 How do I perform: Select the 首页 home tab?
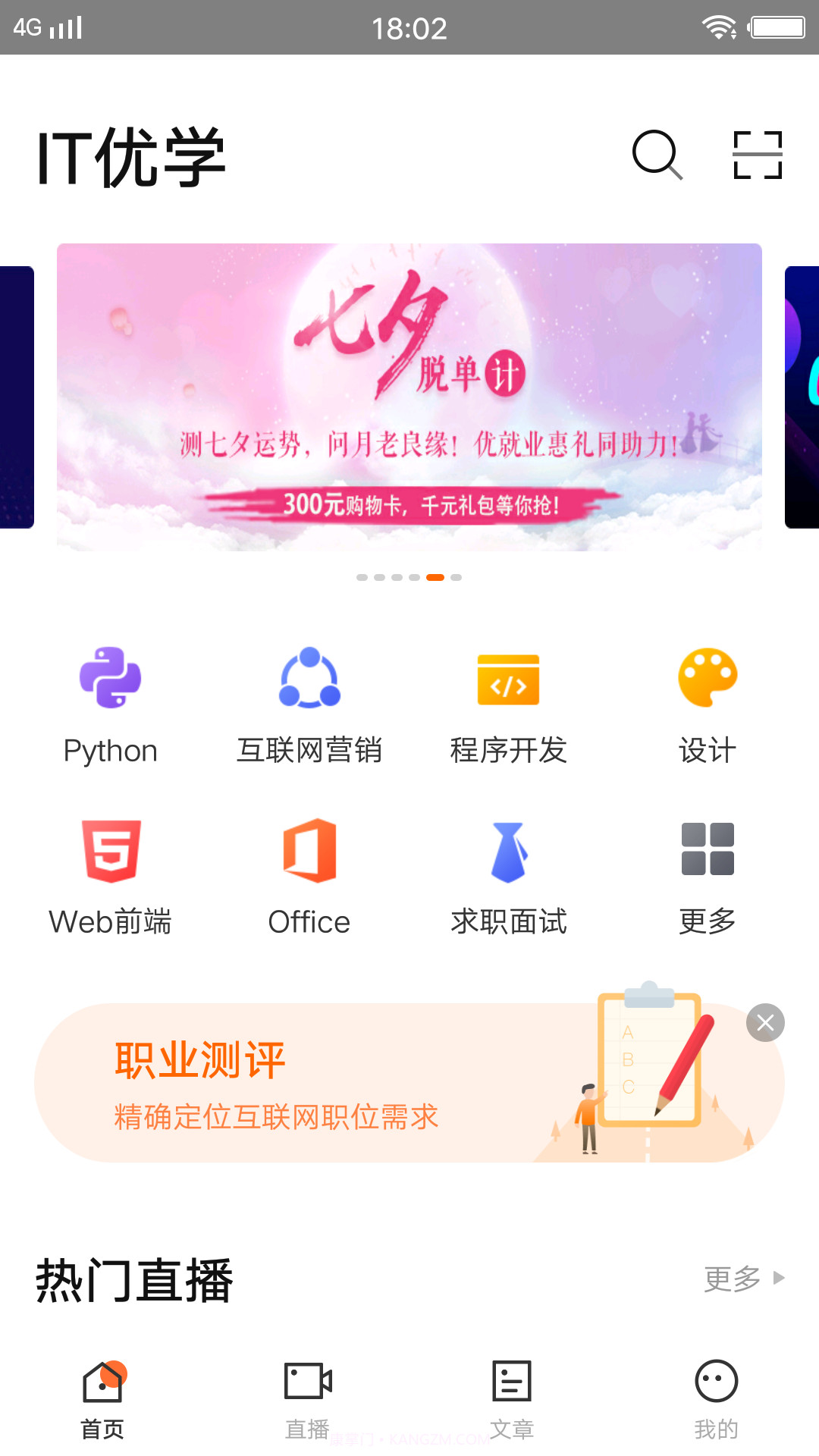point(104,1395)
